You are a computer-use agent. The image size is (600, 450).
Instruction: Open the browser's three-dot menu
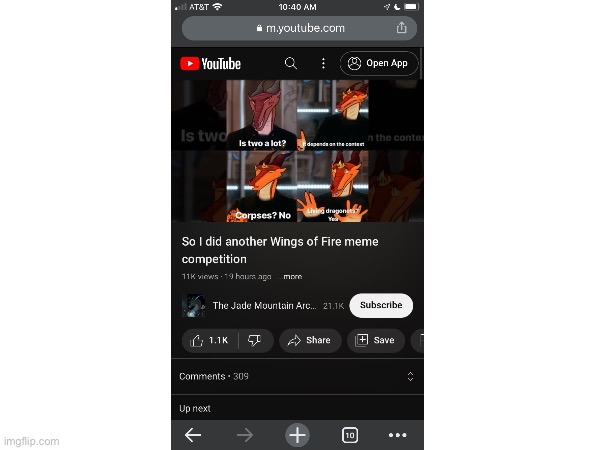click(397, 435)
